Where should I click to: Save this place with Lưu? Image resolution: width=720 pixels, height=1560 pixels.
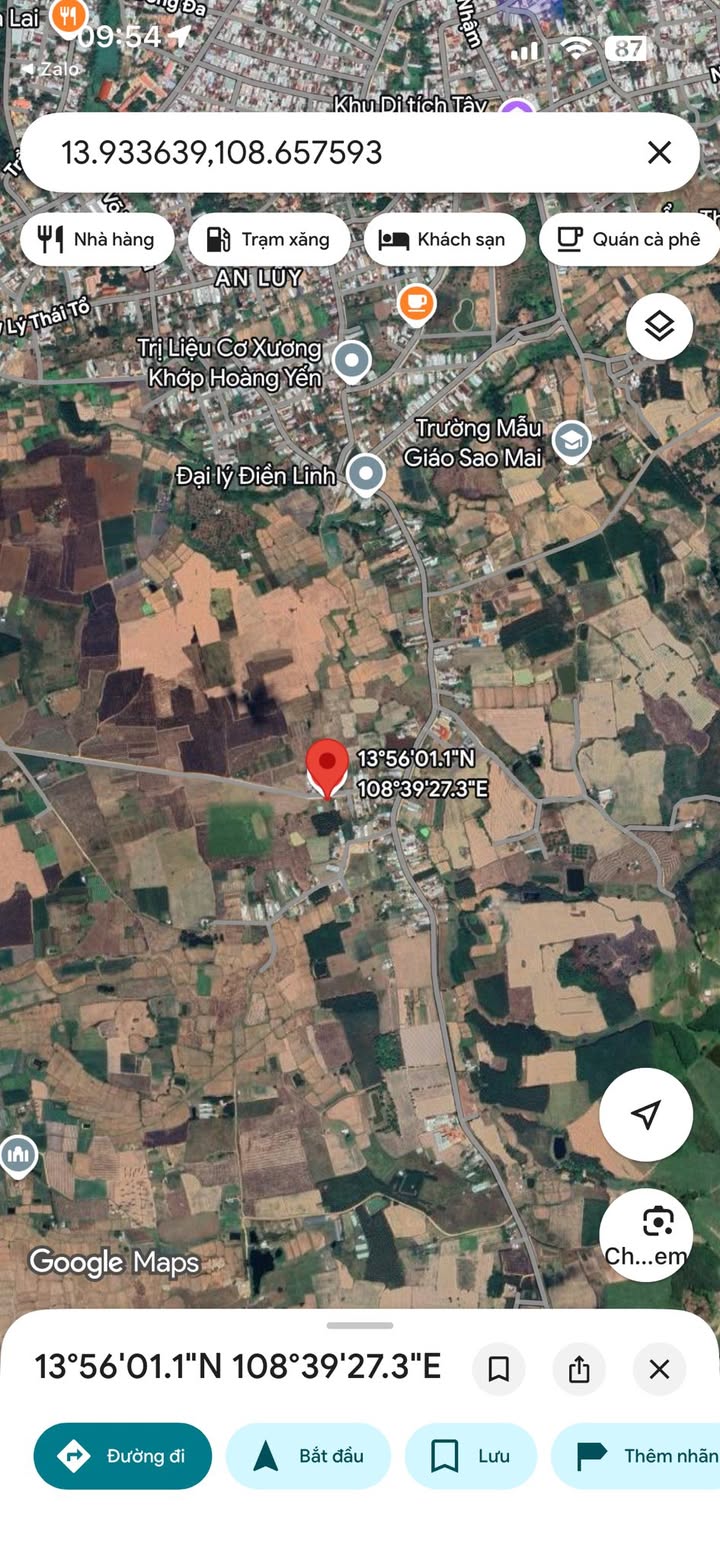[x=471, y=1456]
